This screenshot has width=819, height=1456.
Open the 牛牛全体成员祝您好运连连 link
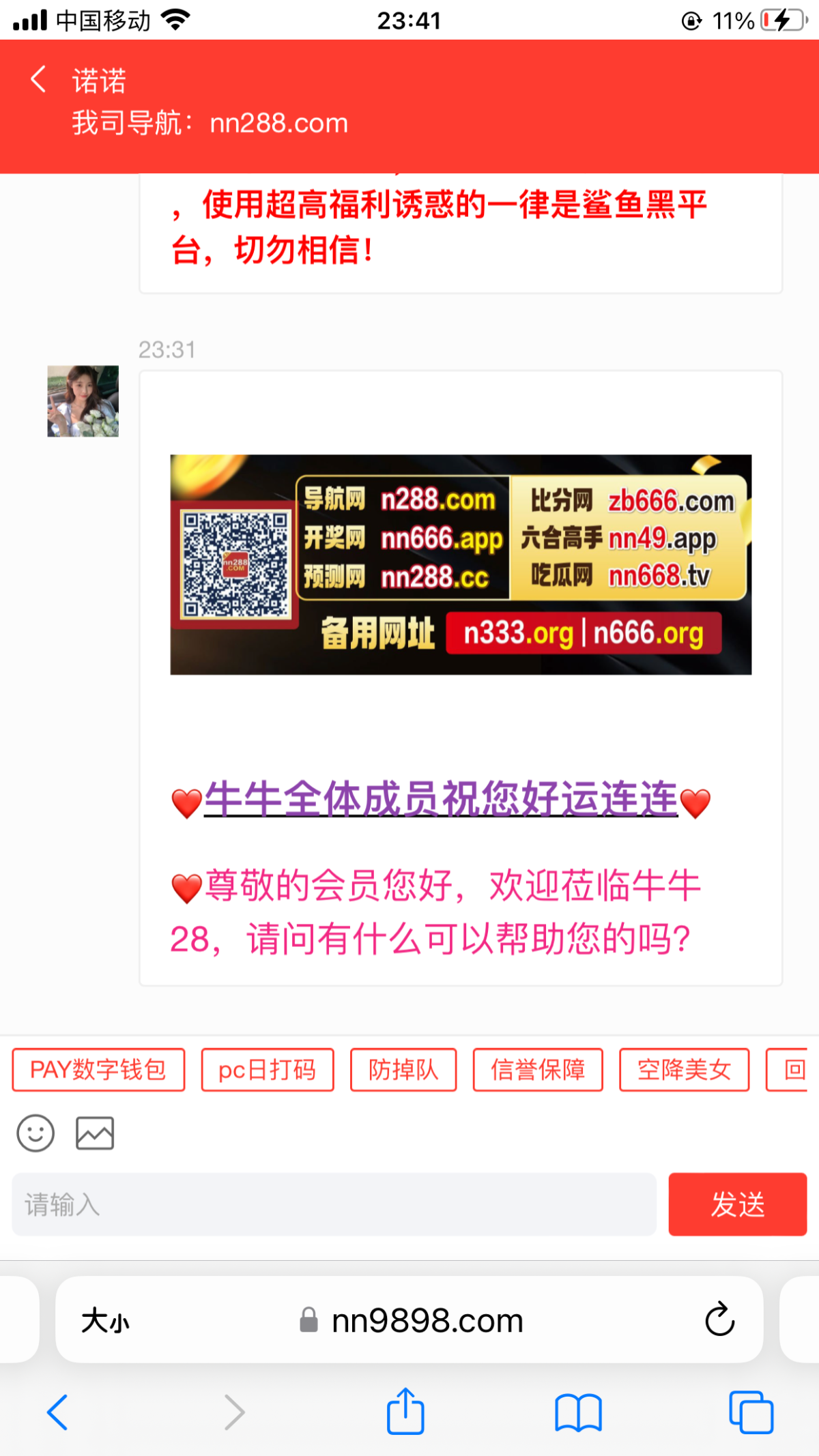click(441, 799)
